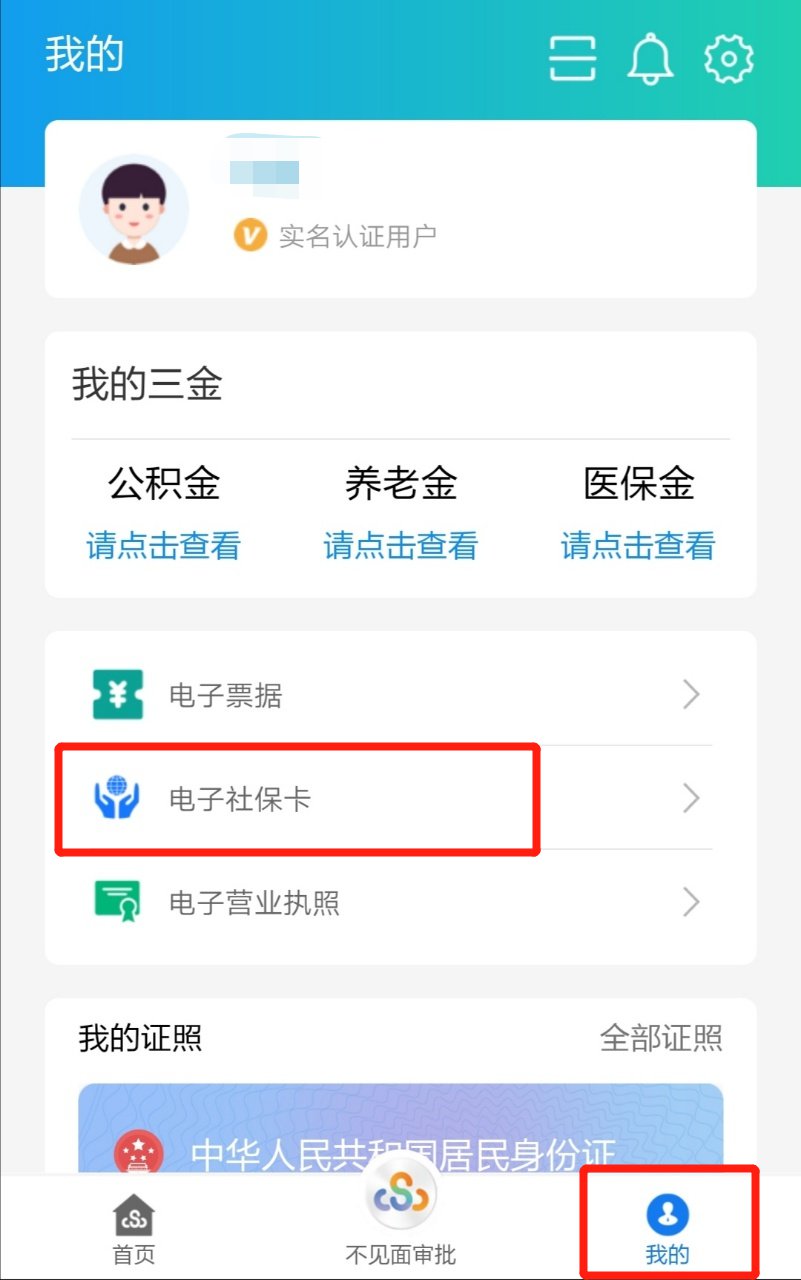View 医保金 by tapping 请点击查看
The height and width of the screenshot is (1280, 801).
pyautogui.click(x=638, y=546)
